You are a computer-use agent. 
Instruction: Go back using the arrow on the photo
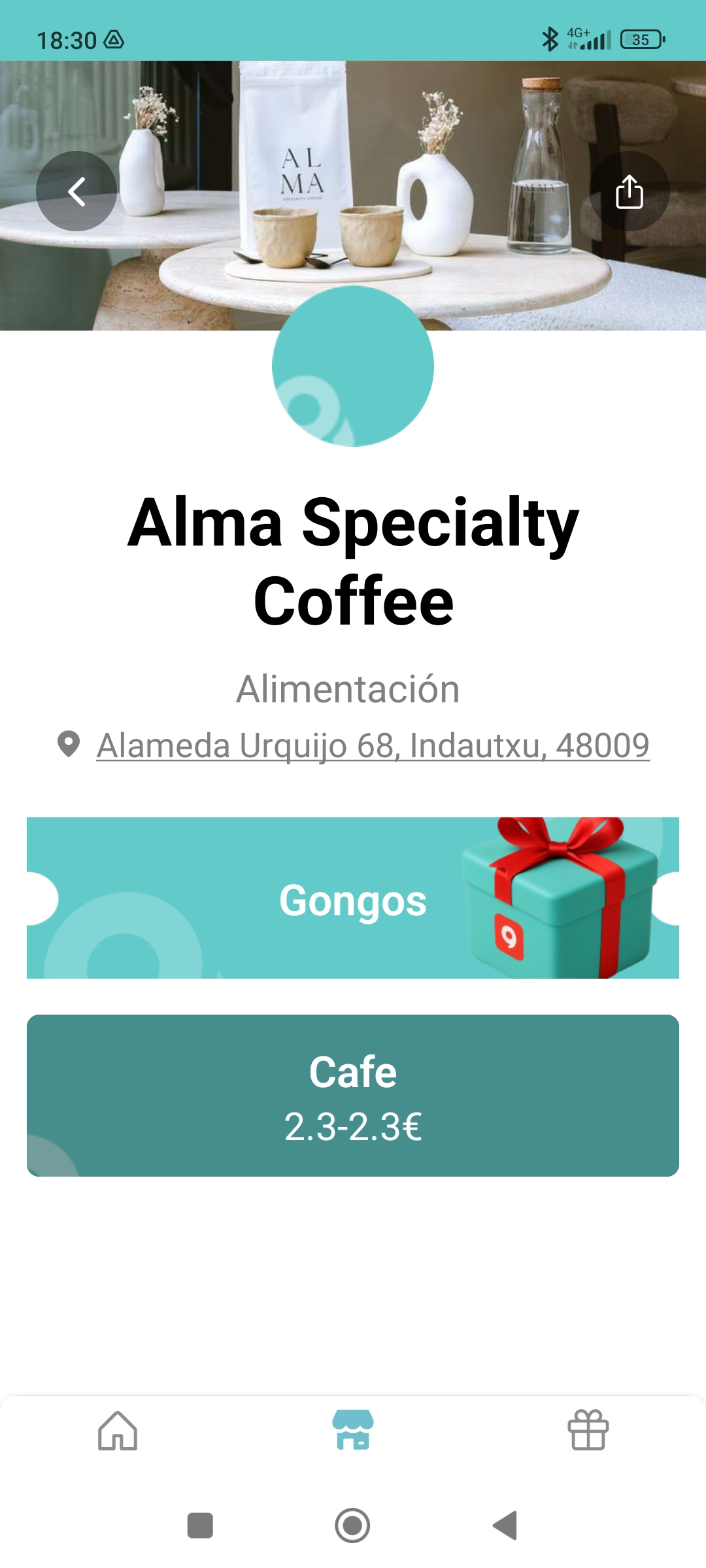(x=76, y=191)
